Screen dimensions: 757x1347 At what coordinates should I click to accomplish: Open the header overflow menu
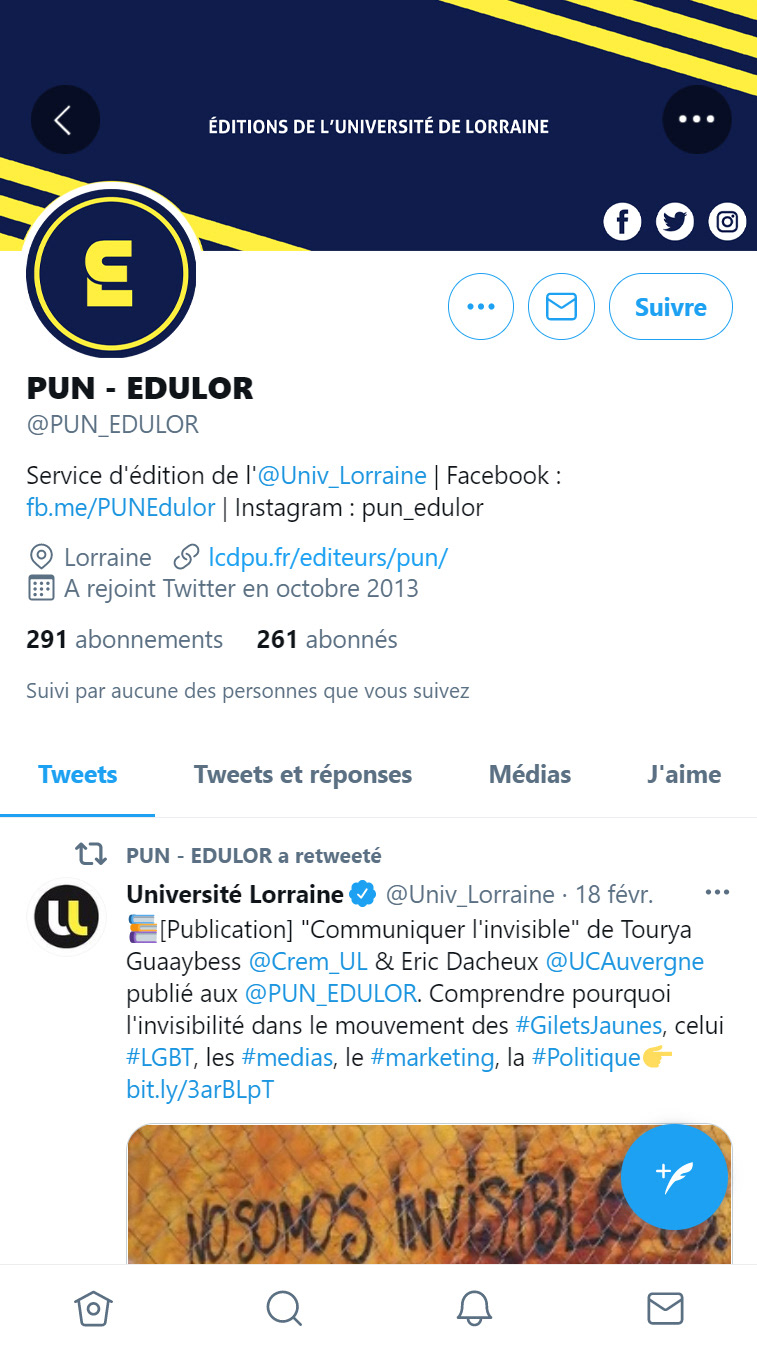tap(696, 119)
